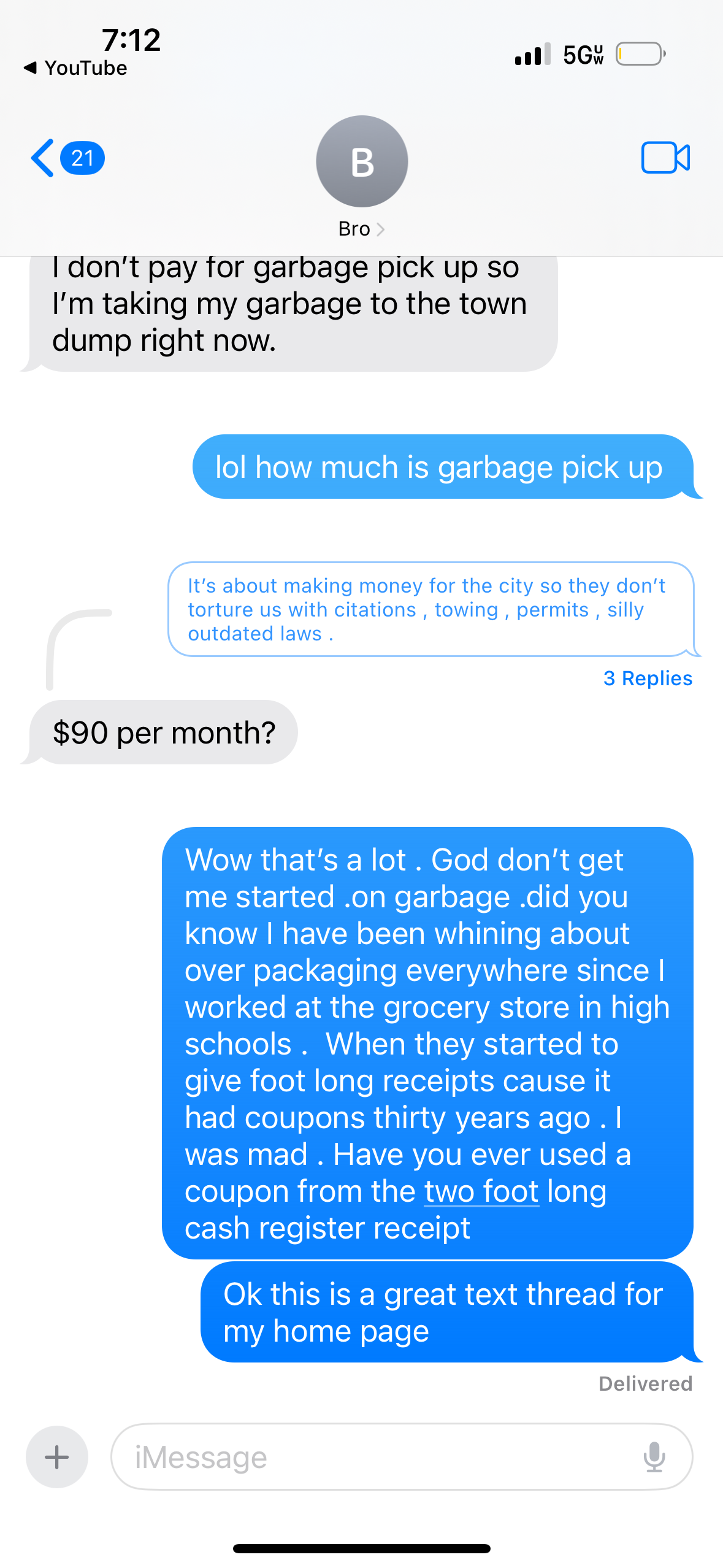Image resolution: width=723 pixels, height=1568 pixels.
Task: Start a FaceTime video call
Action: coord(665,158)
